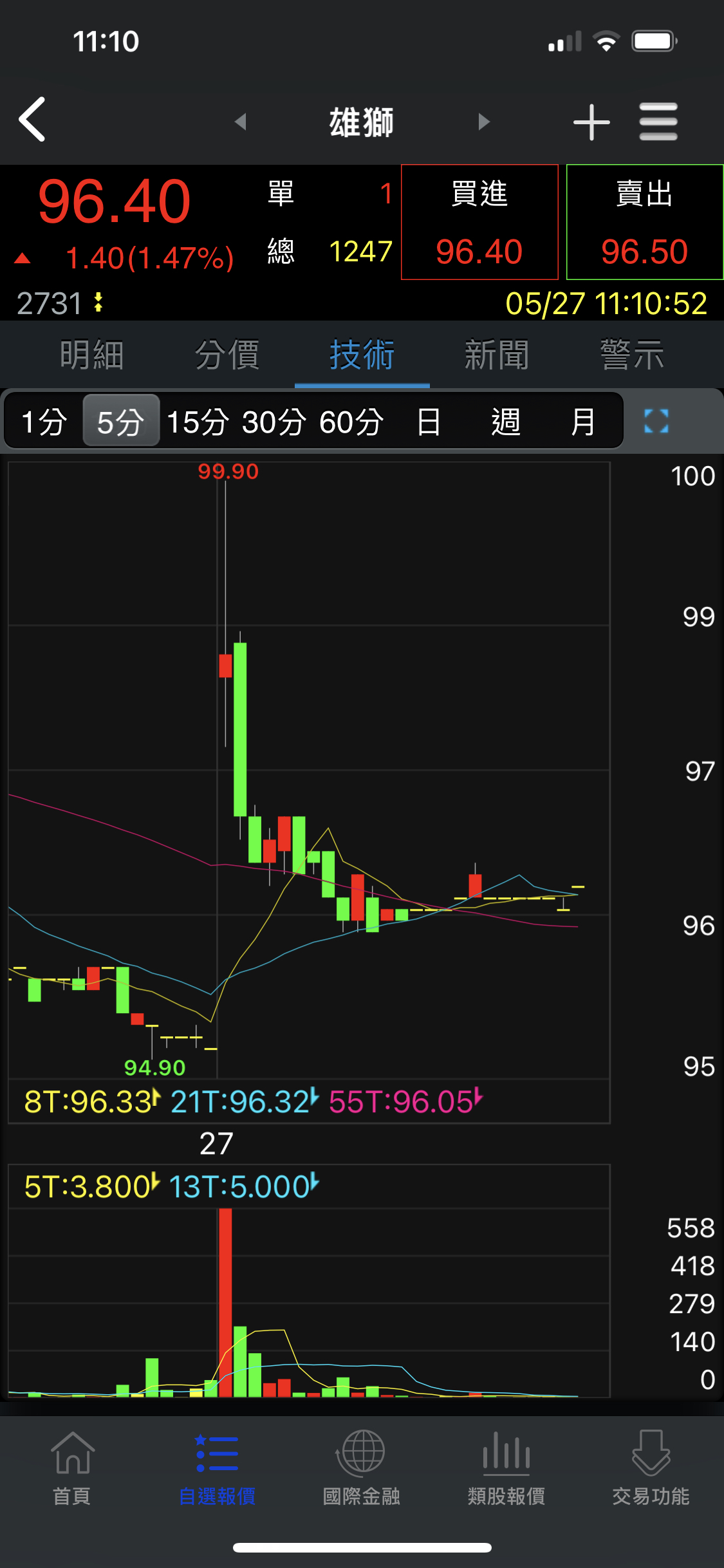Screen dimensions: 724x1568
Task: Switch to the previous stock with left arrow
Action: click(x=241, y=121)
